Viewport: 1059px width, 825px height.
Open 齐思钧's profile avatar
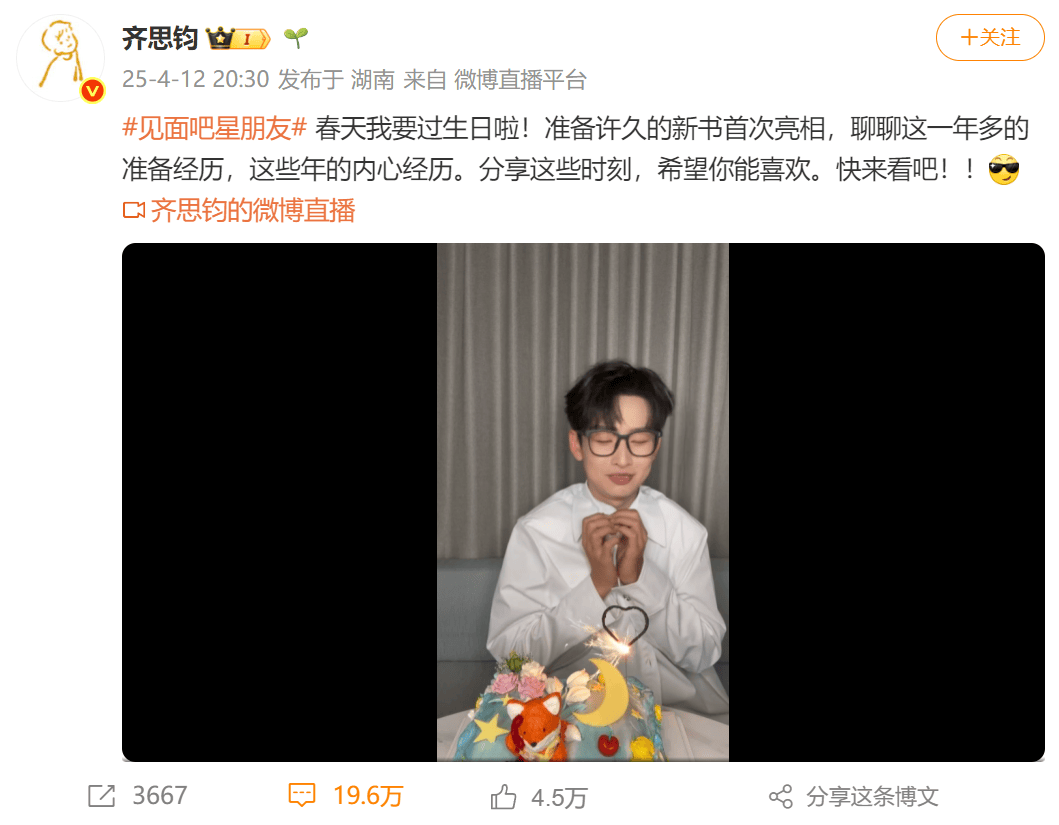(61, 59)
